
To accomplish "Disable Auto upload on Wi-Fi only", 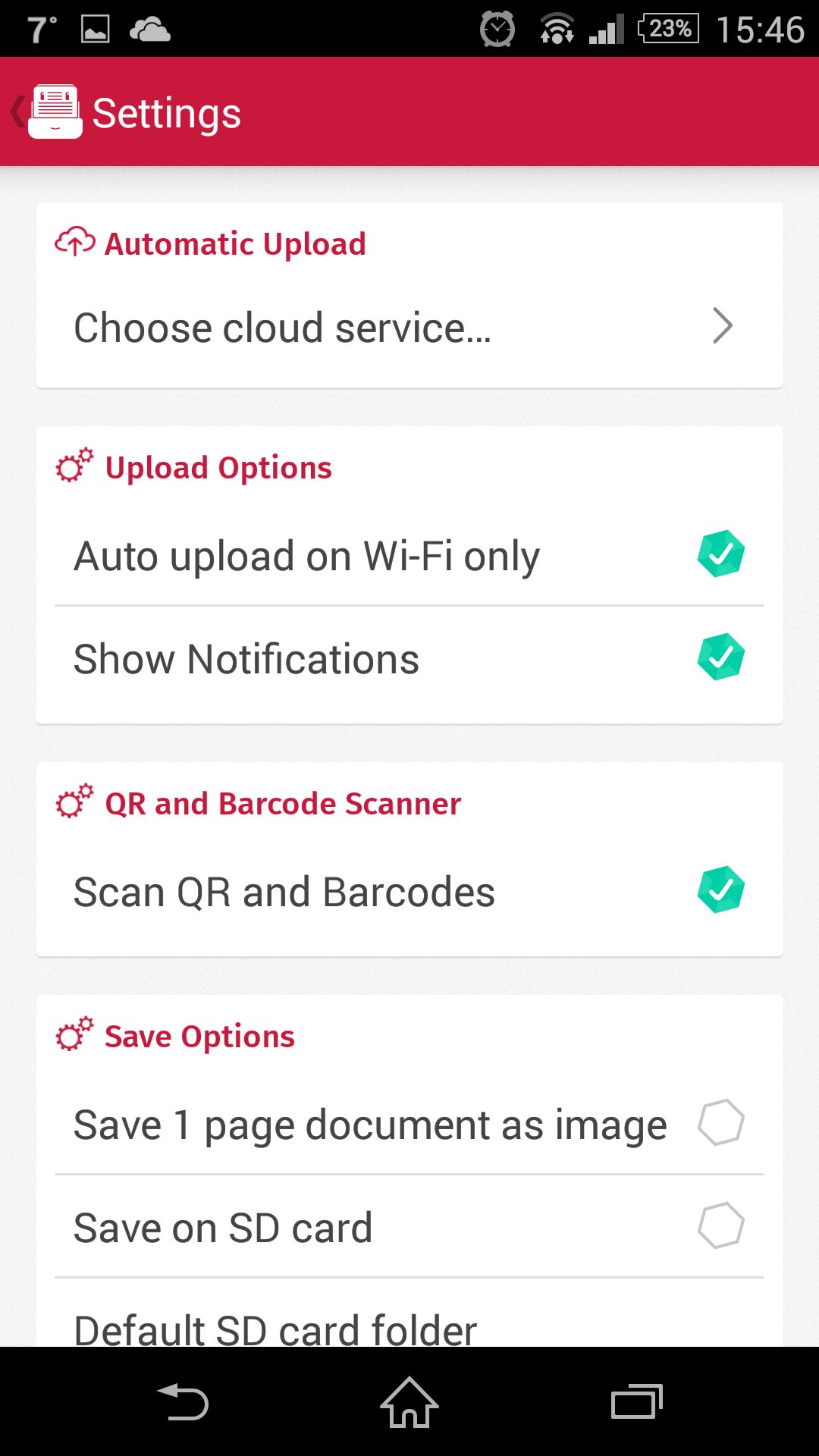I will (x=720, y=554).
